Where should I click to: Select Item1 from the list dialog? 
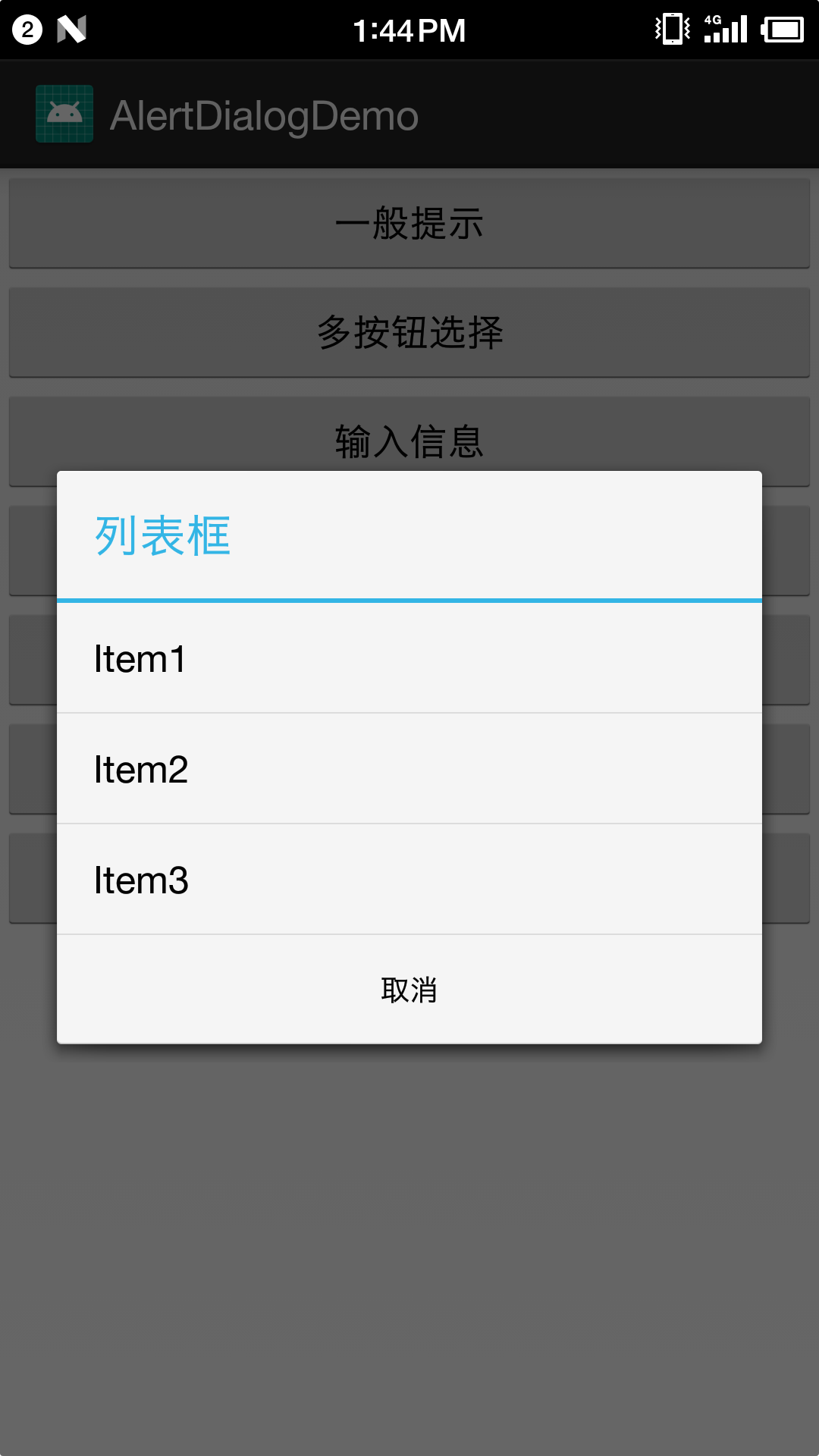(x=409, y=658)
